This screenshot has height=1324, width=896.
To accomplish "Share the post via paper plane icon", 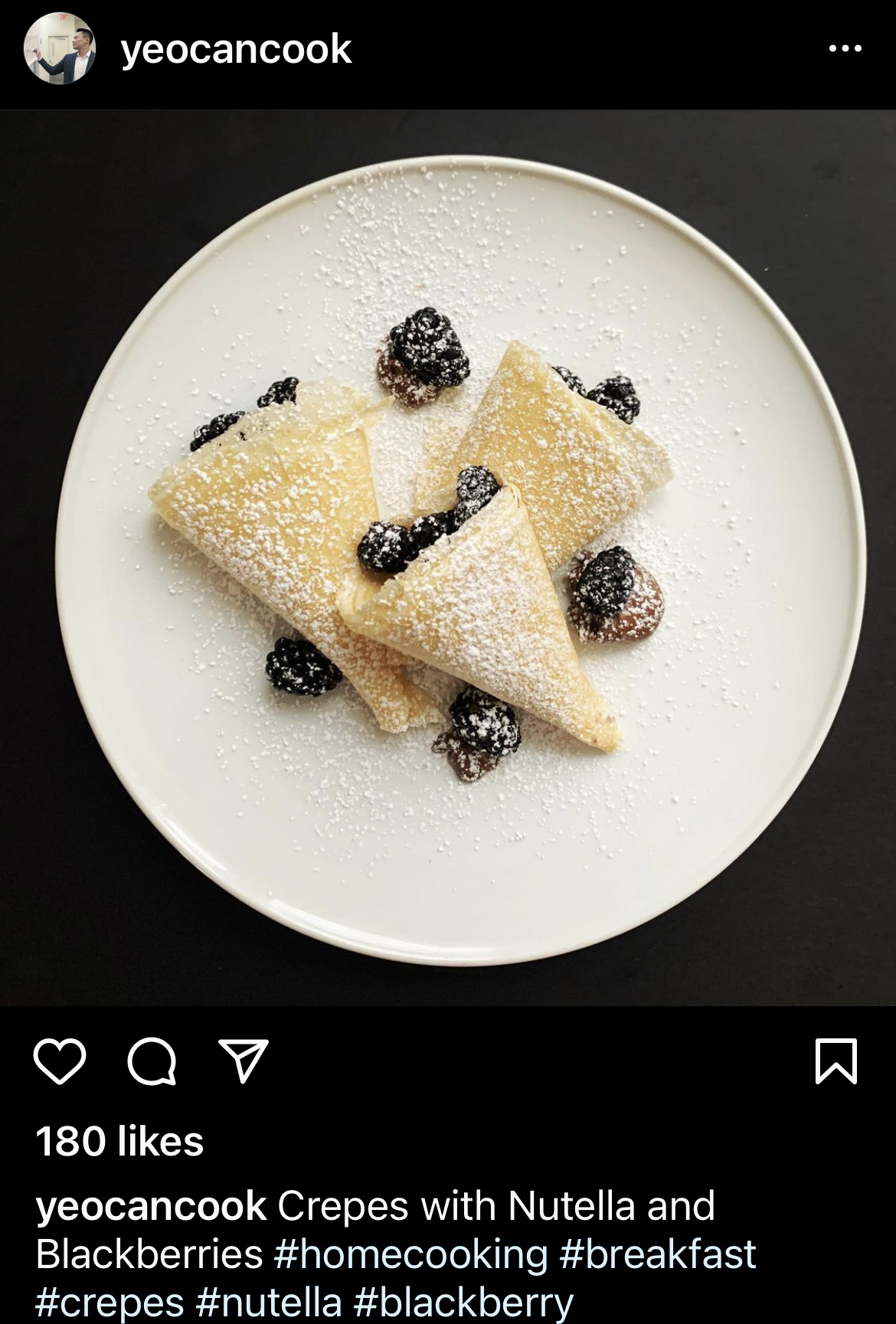I will pos(244,1061).
